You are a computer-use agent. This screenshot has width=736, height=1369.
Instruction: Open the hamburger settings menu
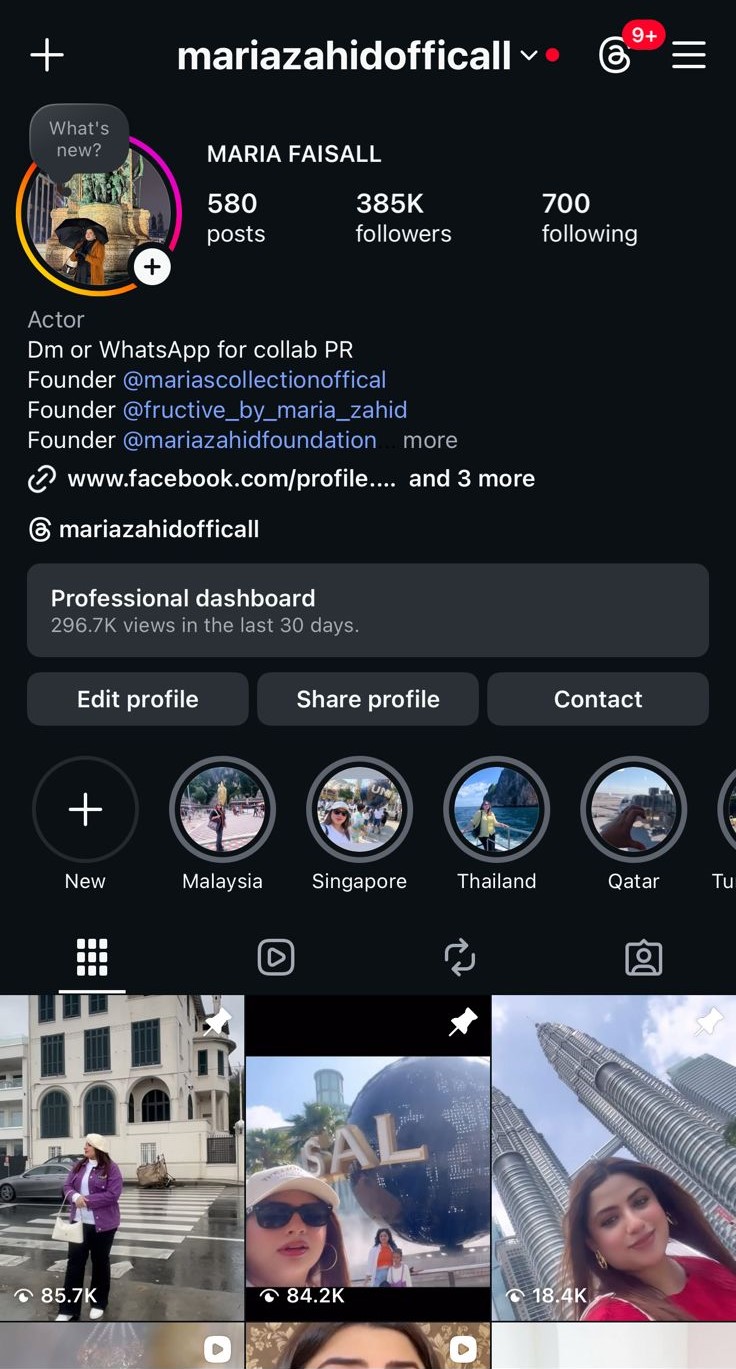(689, 56)
